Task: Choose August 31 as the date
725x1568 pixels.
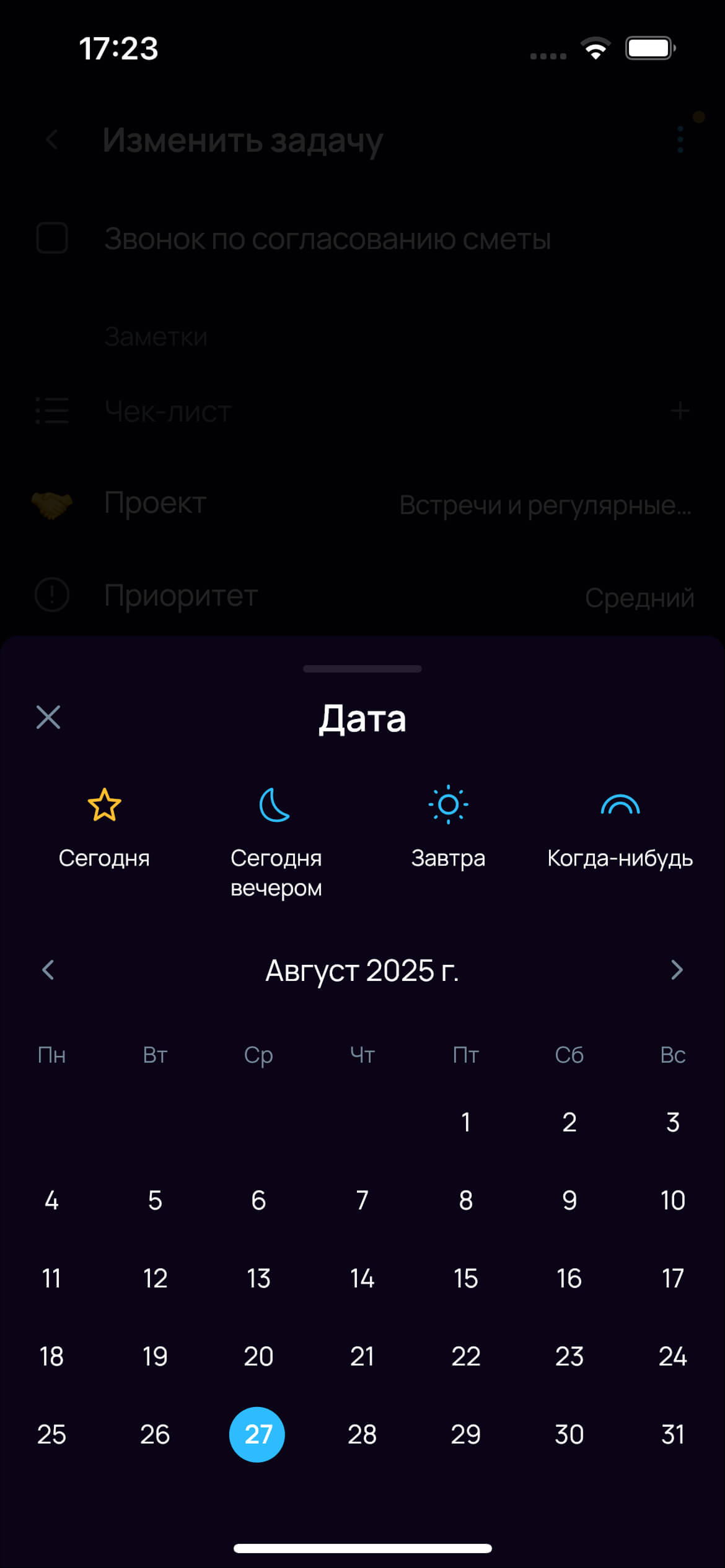Action: (x=673, y=1434)
